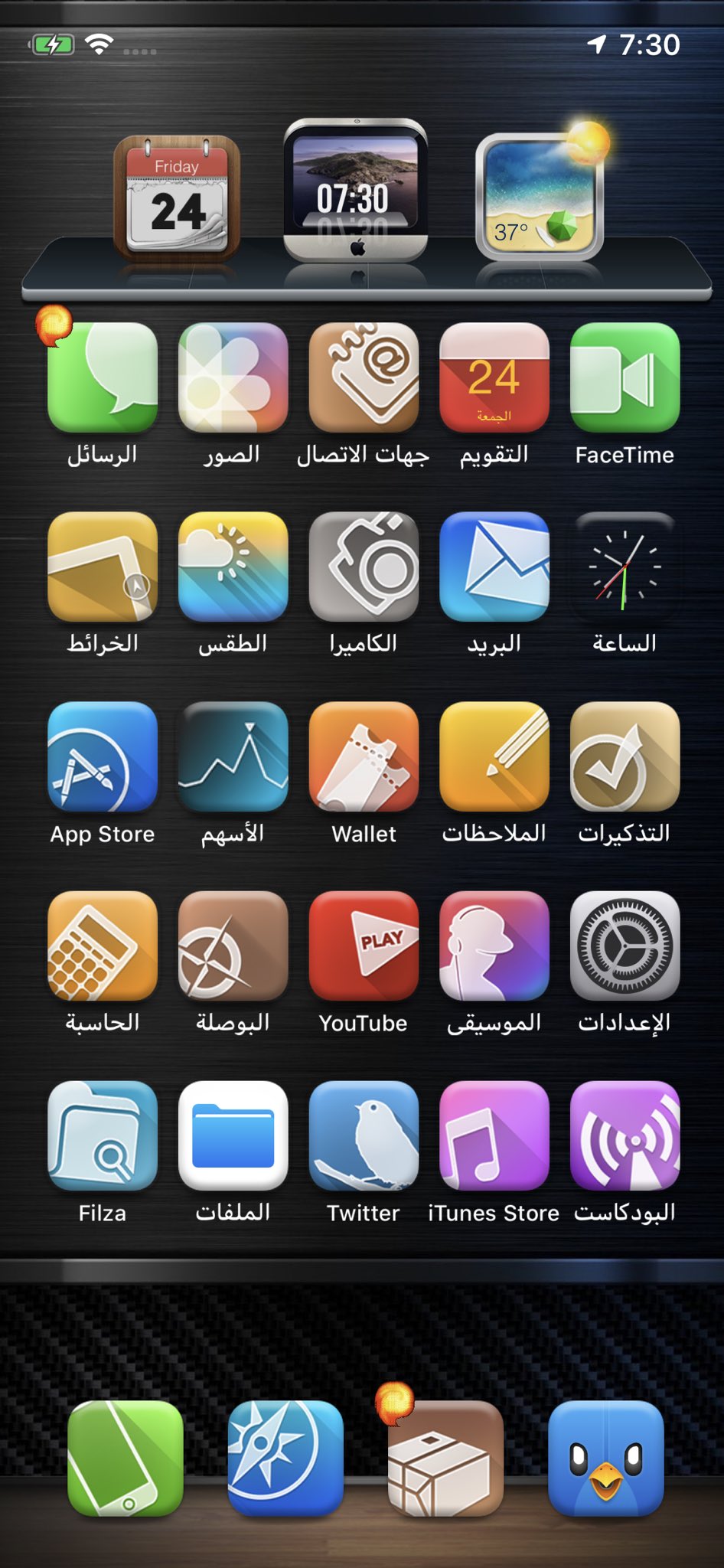Open the Contacts app (جهات الاتصال)
The height and width of the screenshot is (1568, 724).
(x=364, y=377)
